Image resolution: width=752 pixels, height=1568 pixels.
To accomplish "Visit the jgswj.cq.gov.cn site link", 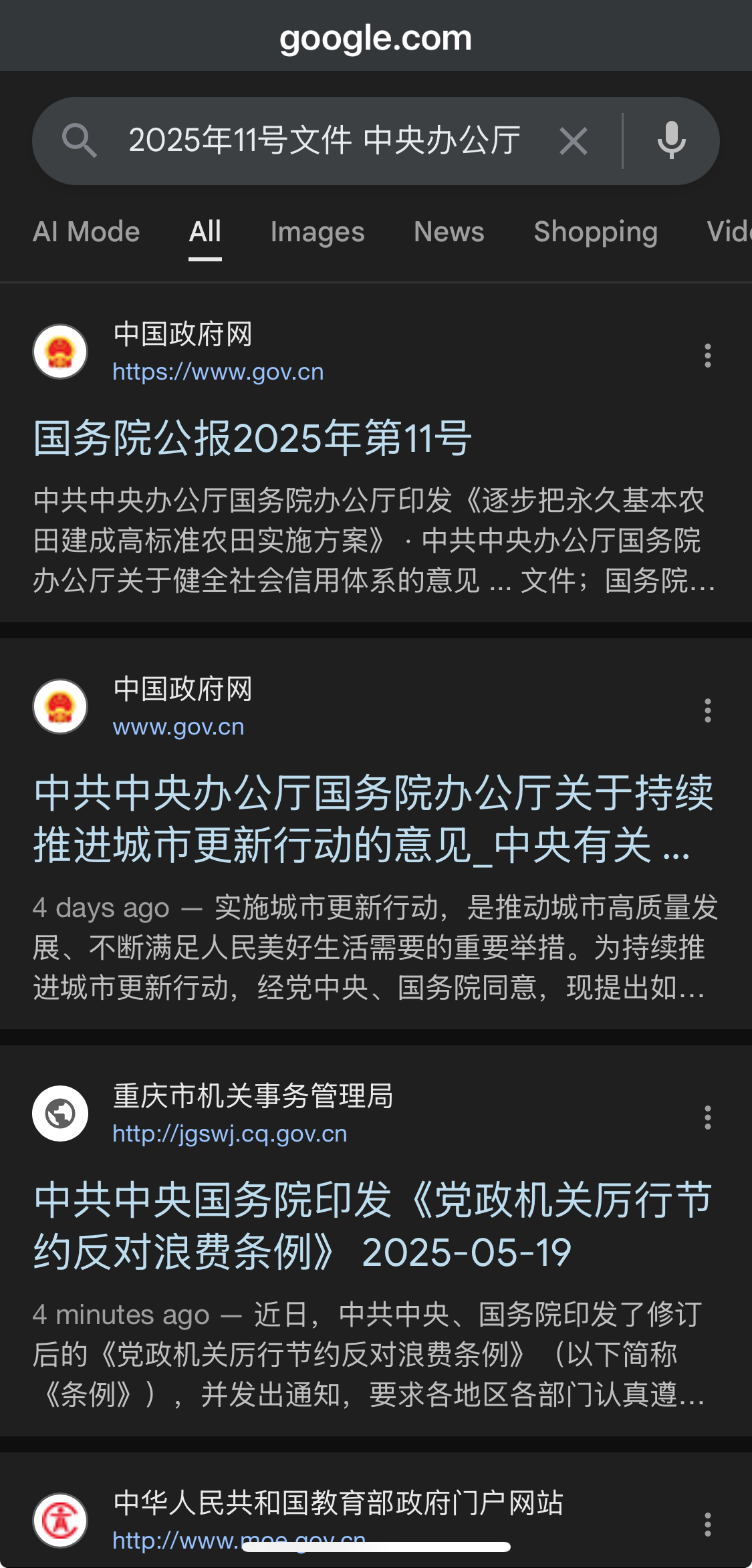I will 229,1134.
